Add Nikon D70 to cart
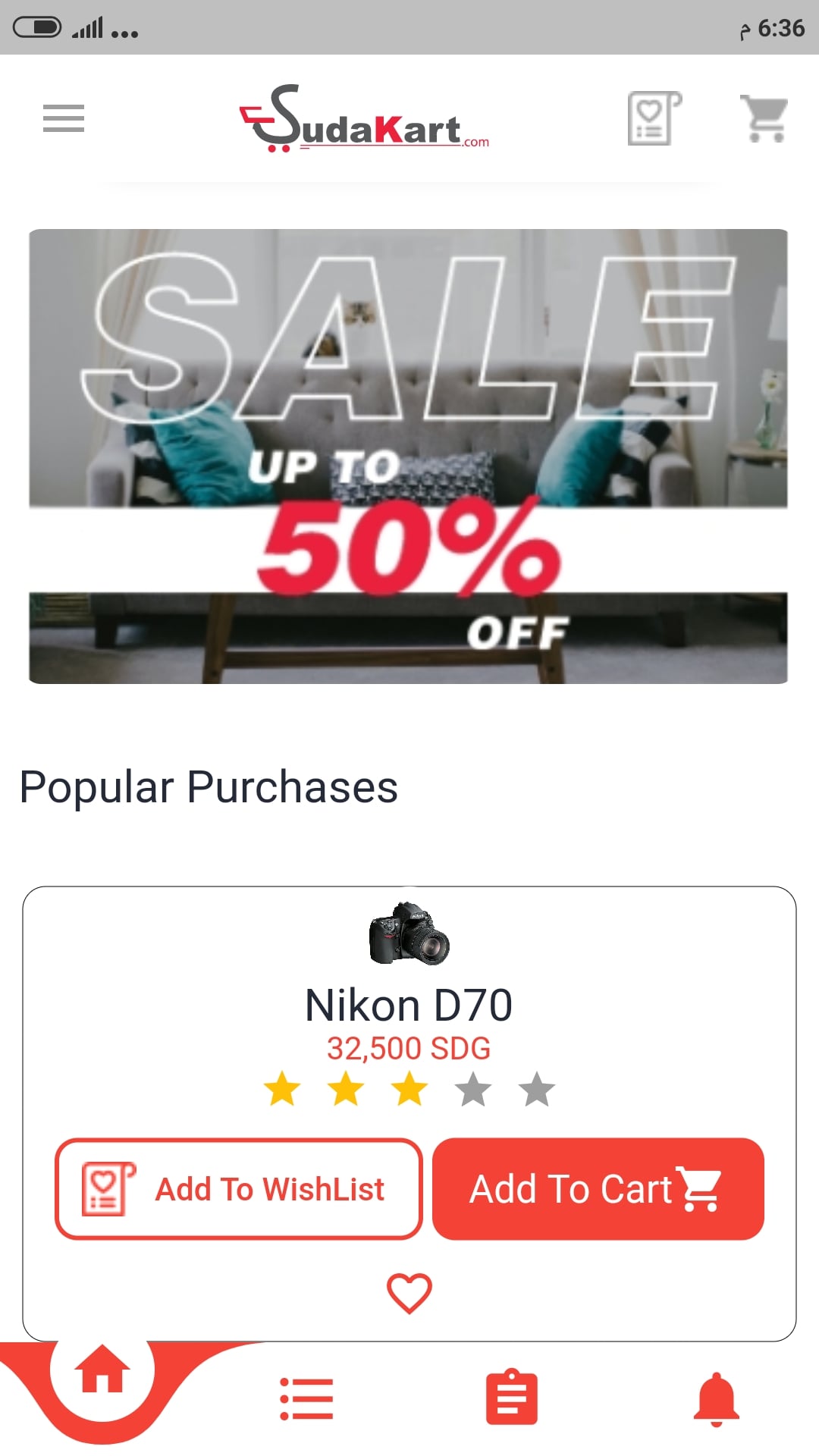The width and height of the screenshot is (819, 1456). coord(598,1188)
